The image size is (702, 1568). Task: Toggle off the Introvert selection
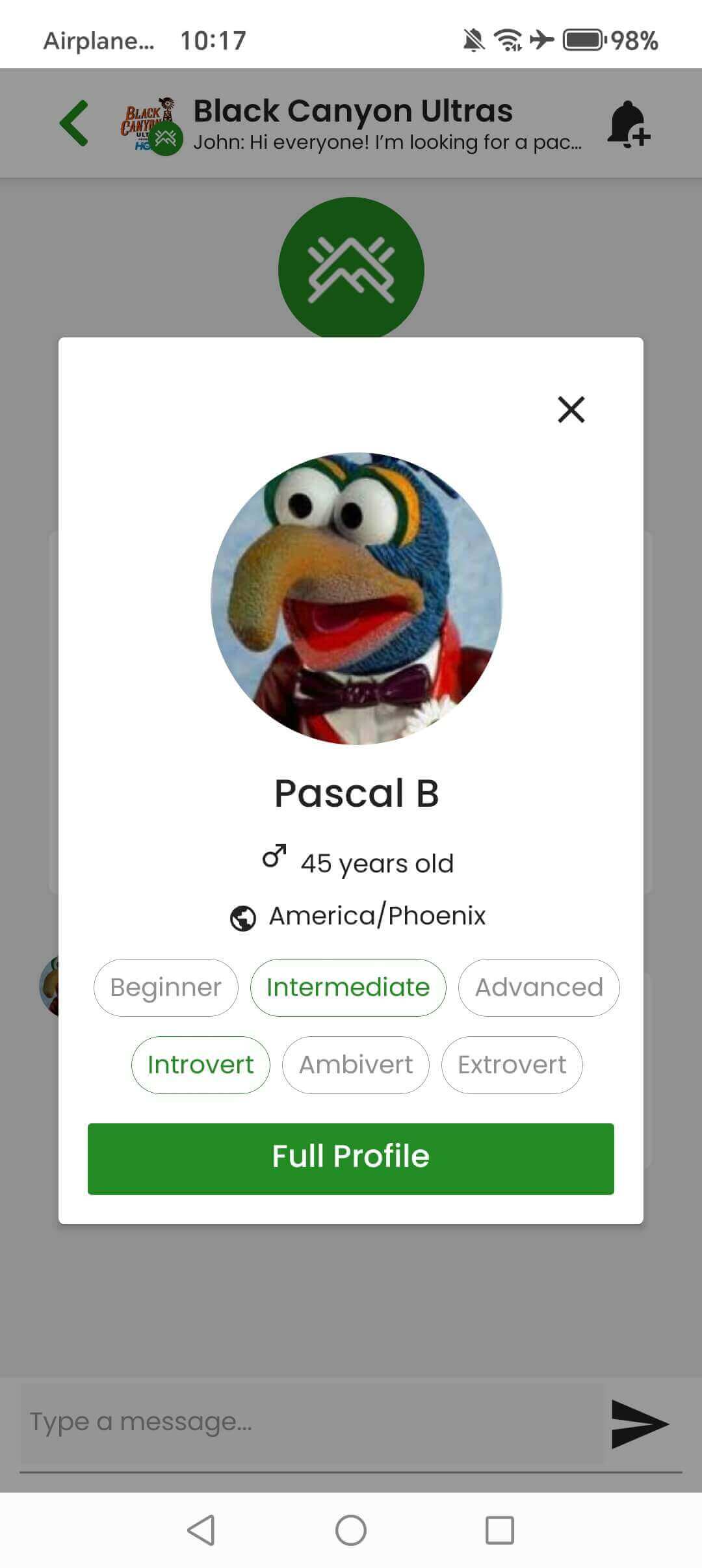click(200, 1065)
